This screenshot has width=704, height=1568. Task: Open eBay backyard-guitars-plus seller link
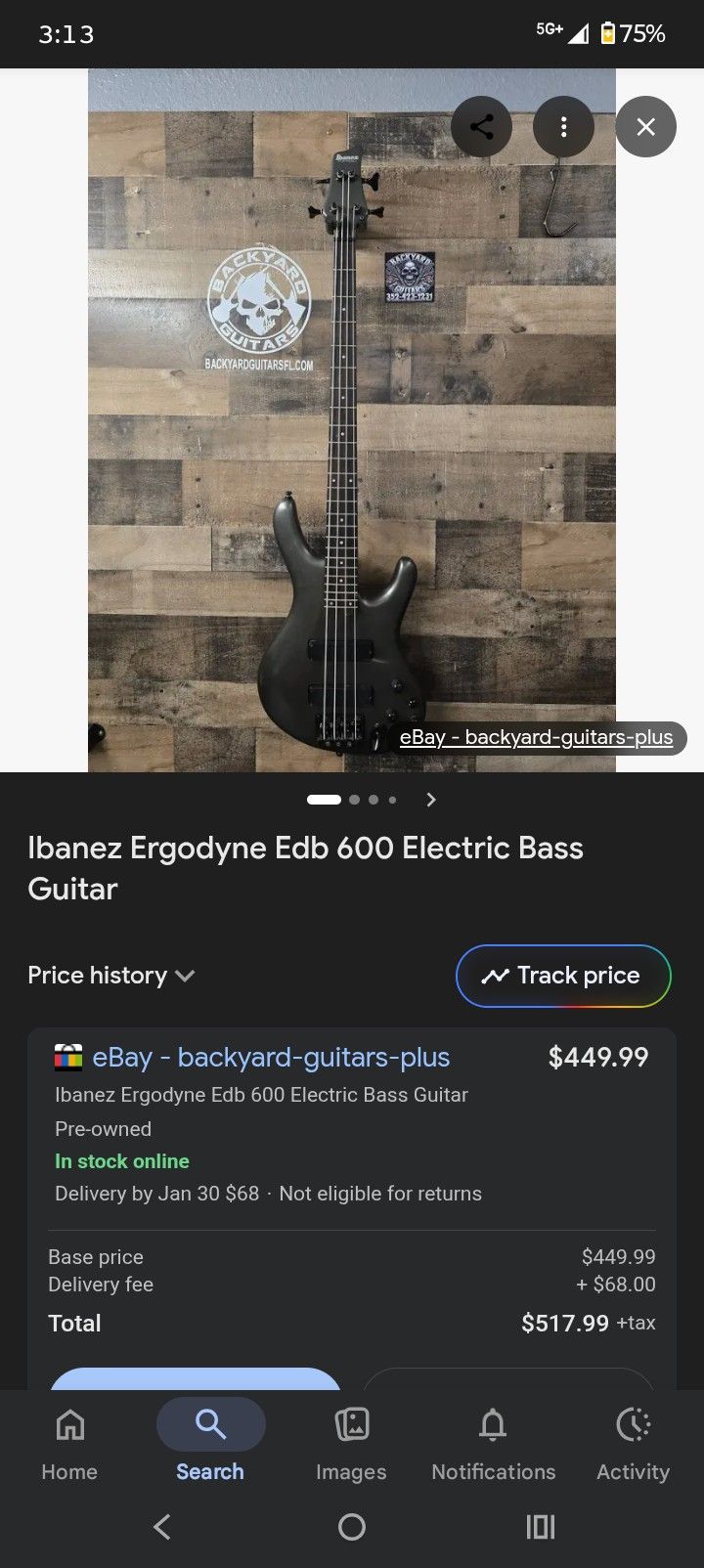pyautogui.click(x=271, y=1057)
